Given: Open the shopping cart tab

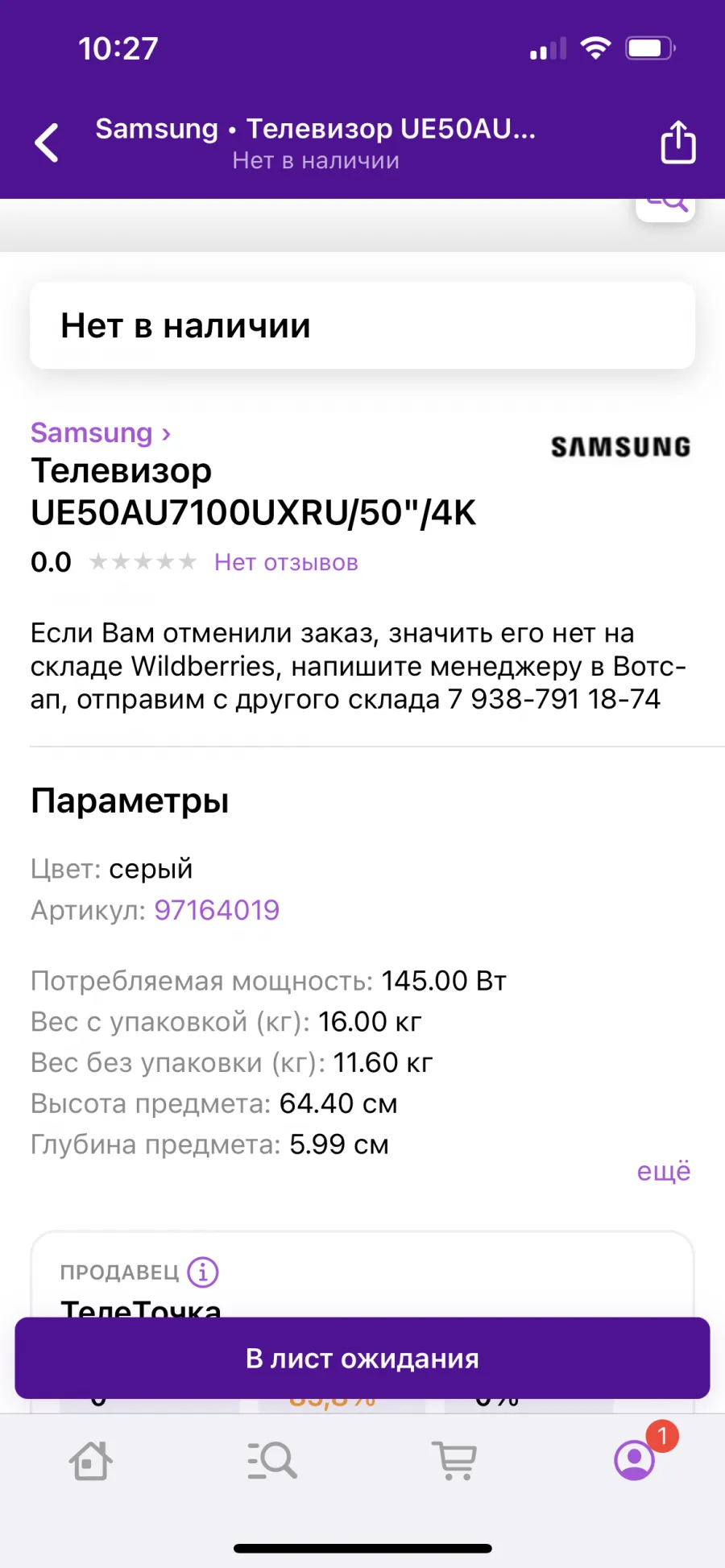Looking at the screenshot, I should (455, 1460).
